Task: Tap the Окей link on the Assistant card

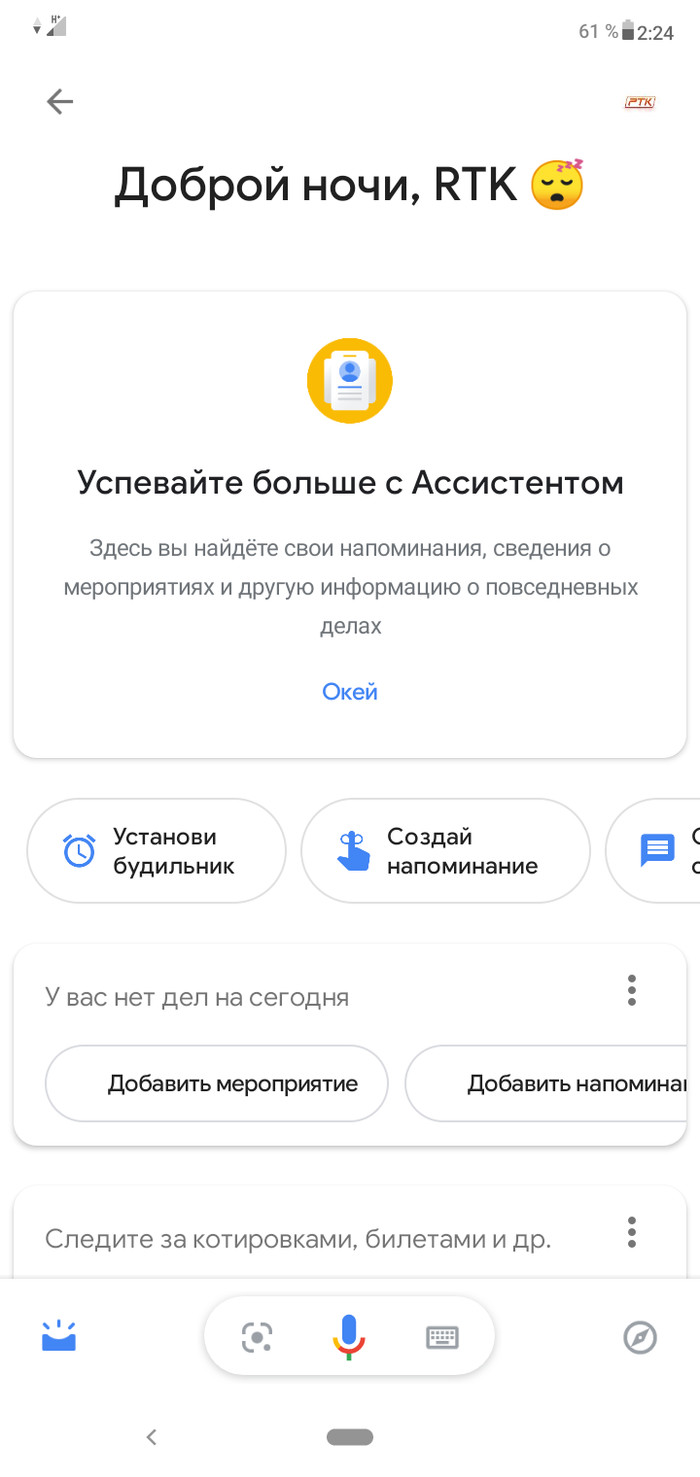Action: 349,691
